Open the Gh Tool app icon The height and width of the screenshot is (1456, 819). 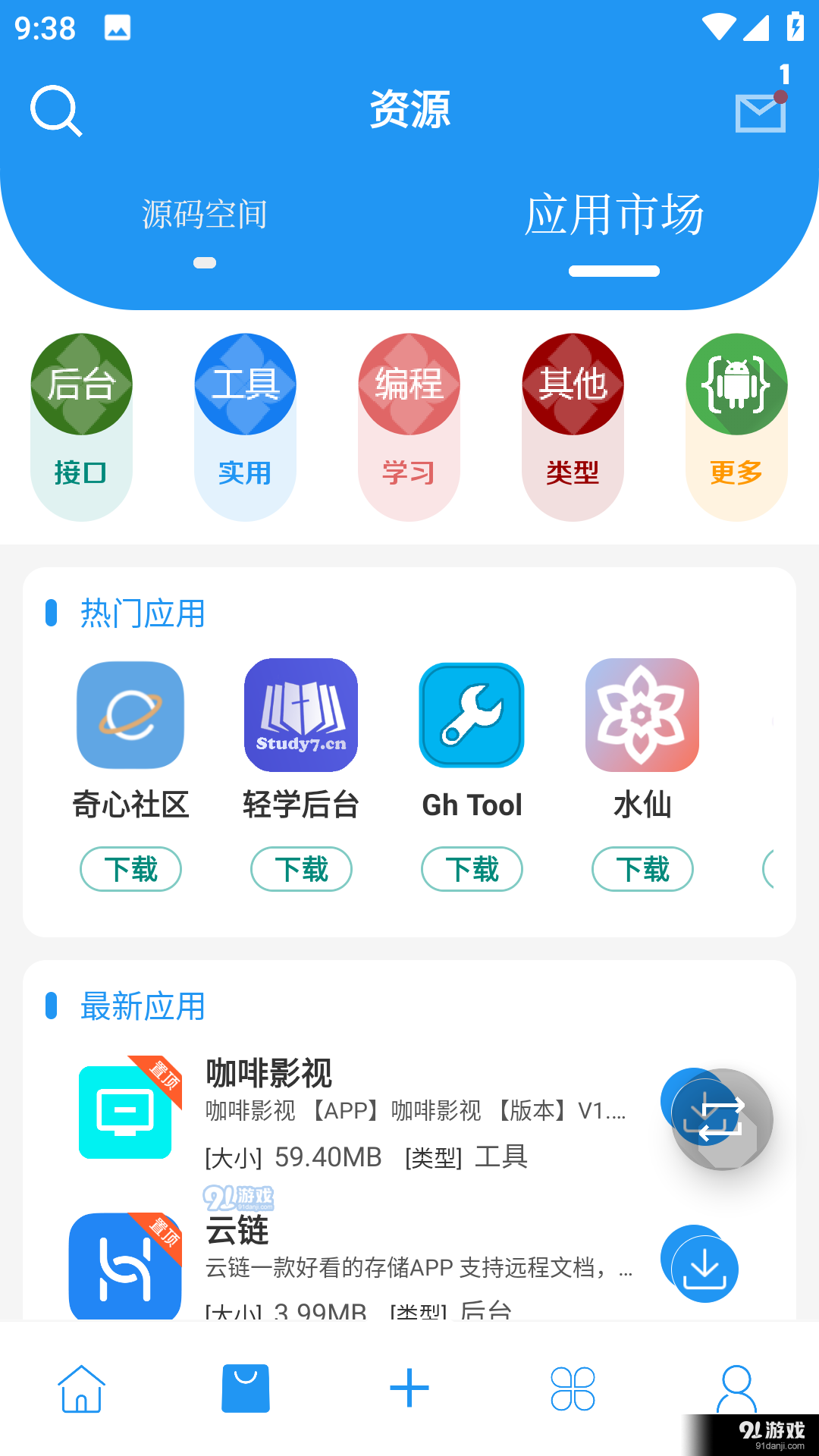point(471,714)
